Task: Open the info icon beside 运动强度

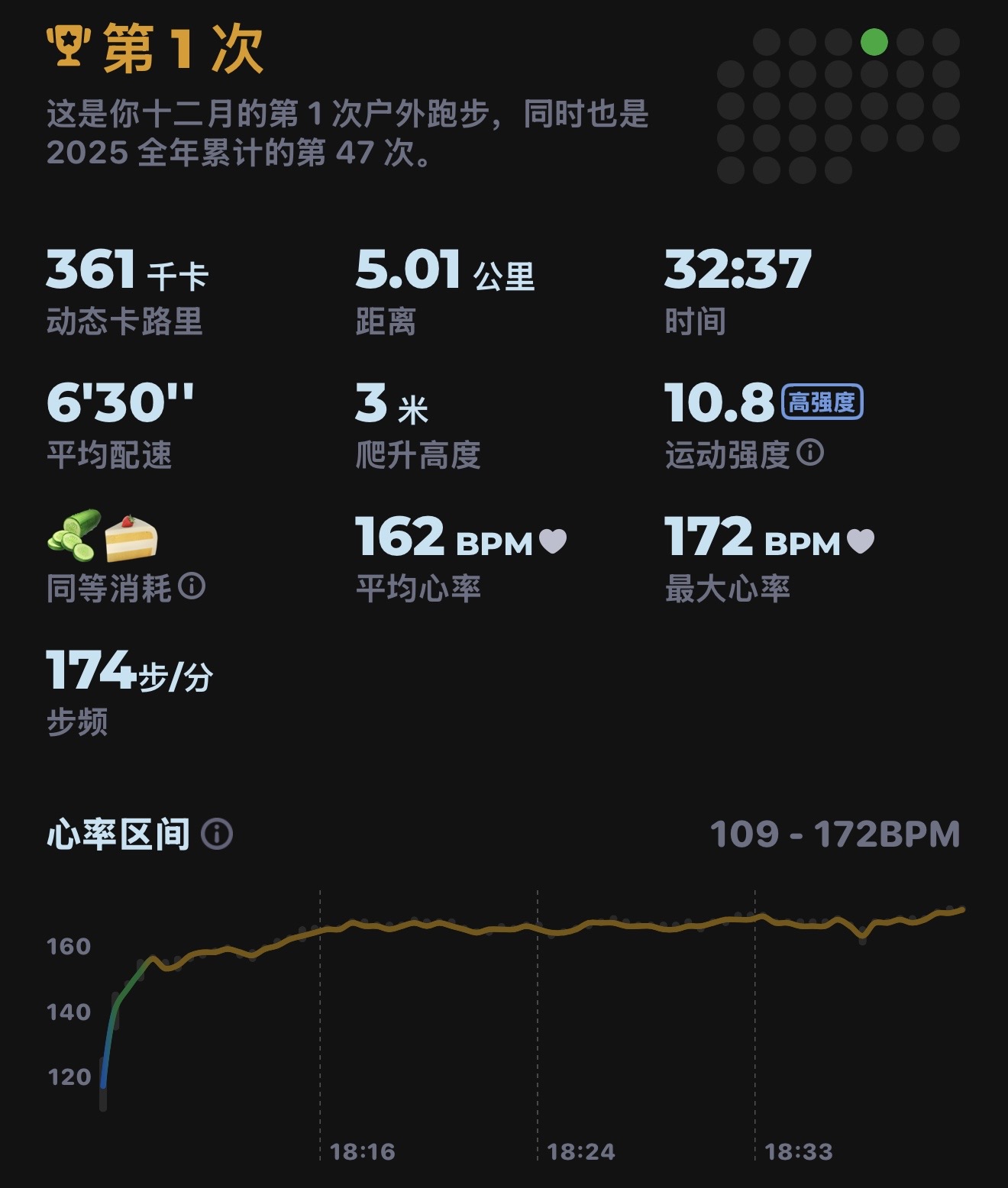Action: point(810,453)
